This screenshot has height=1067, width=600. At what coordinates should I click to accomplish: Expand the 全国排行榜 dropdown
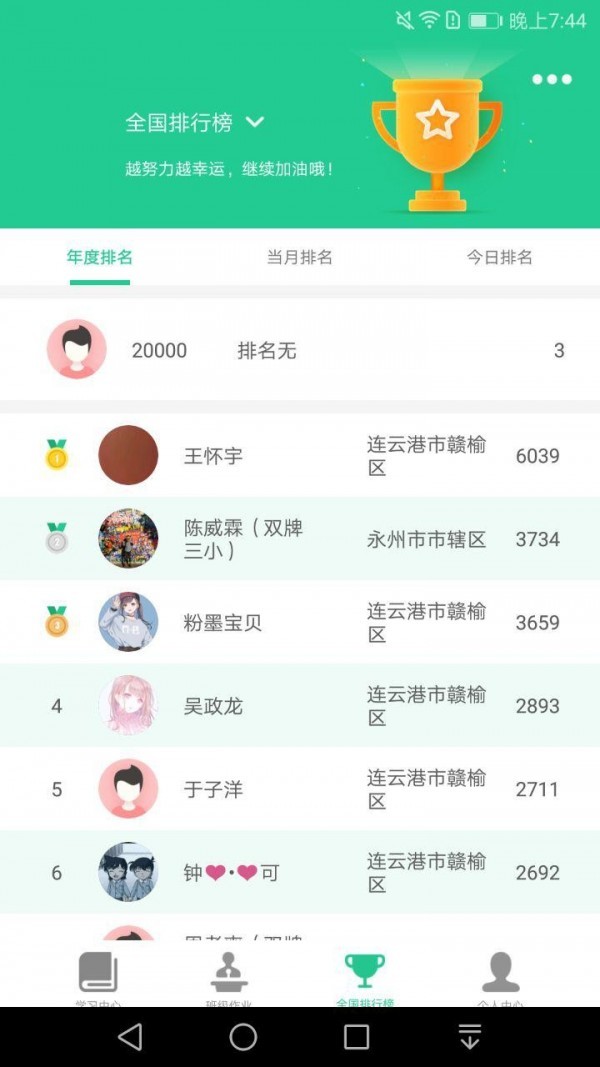click(x=194, y=122)
